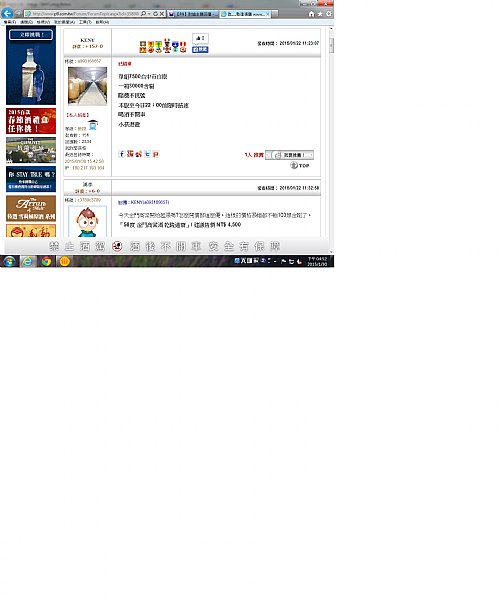Share KENY's post on Twitter
500x600 pixels.
[147, 154]
